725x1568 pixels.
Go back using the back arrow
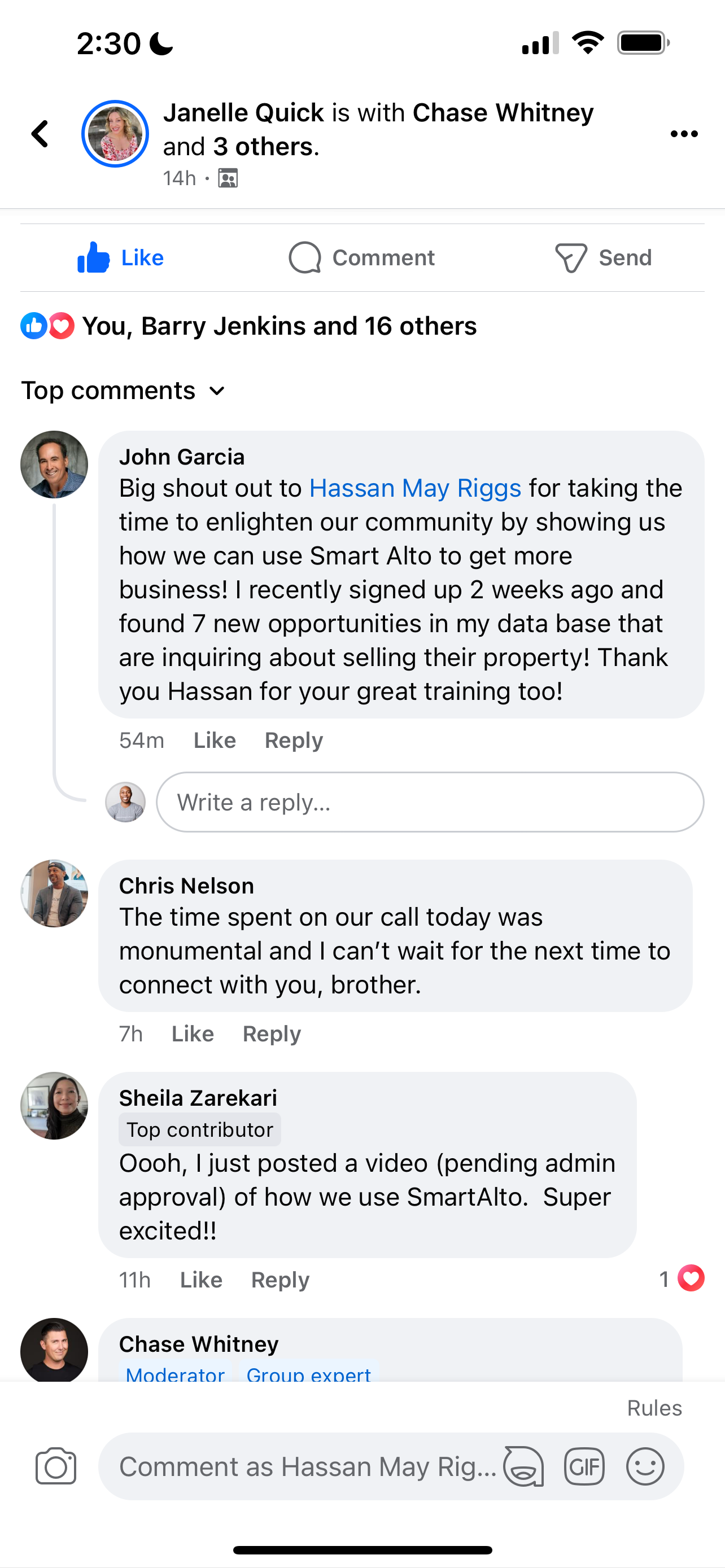(x=40, y=134)
